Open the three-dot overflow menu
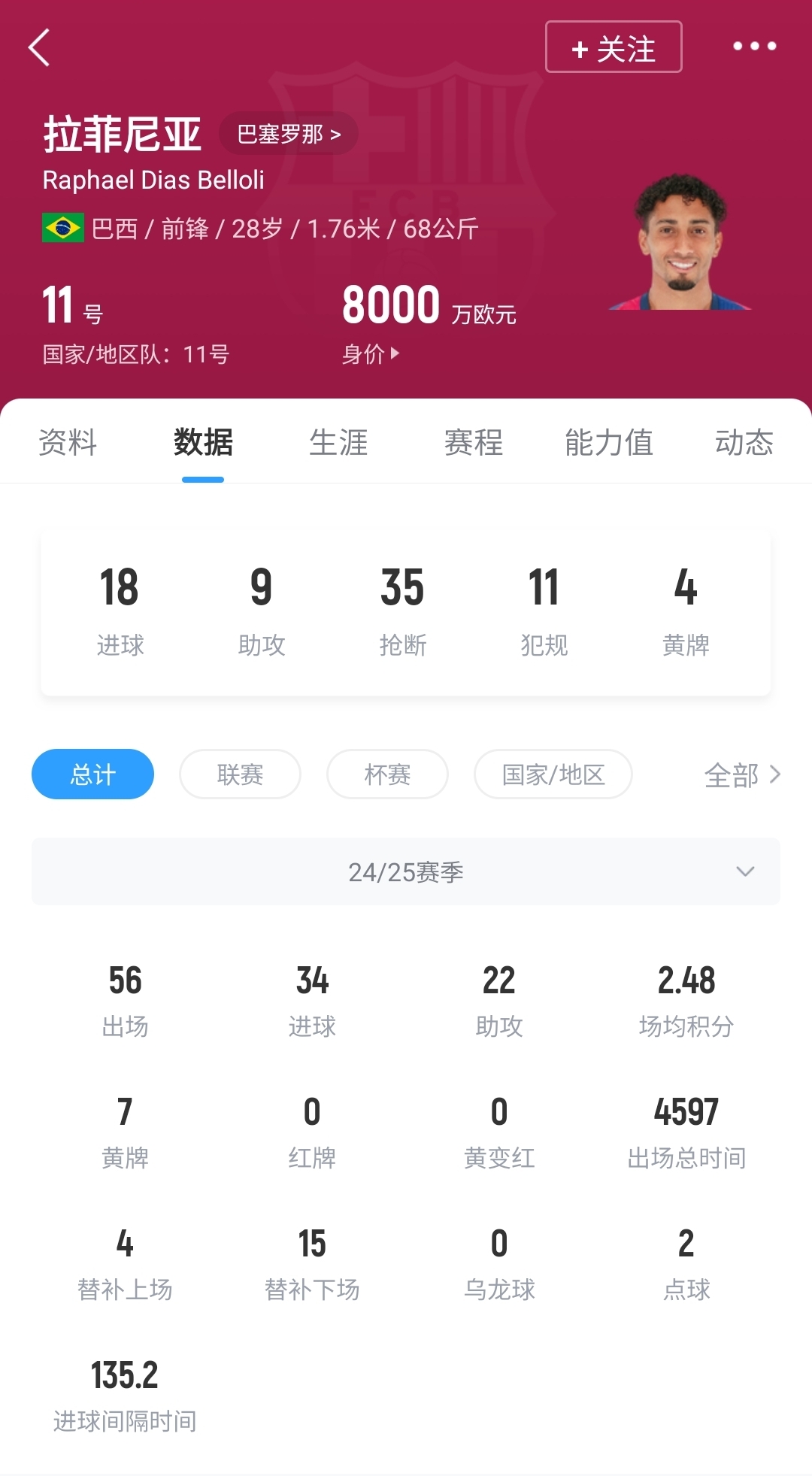Screen dimensions: 812x1476 point(754,47)
